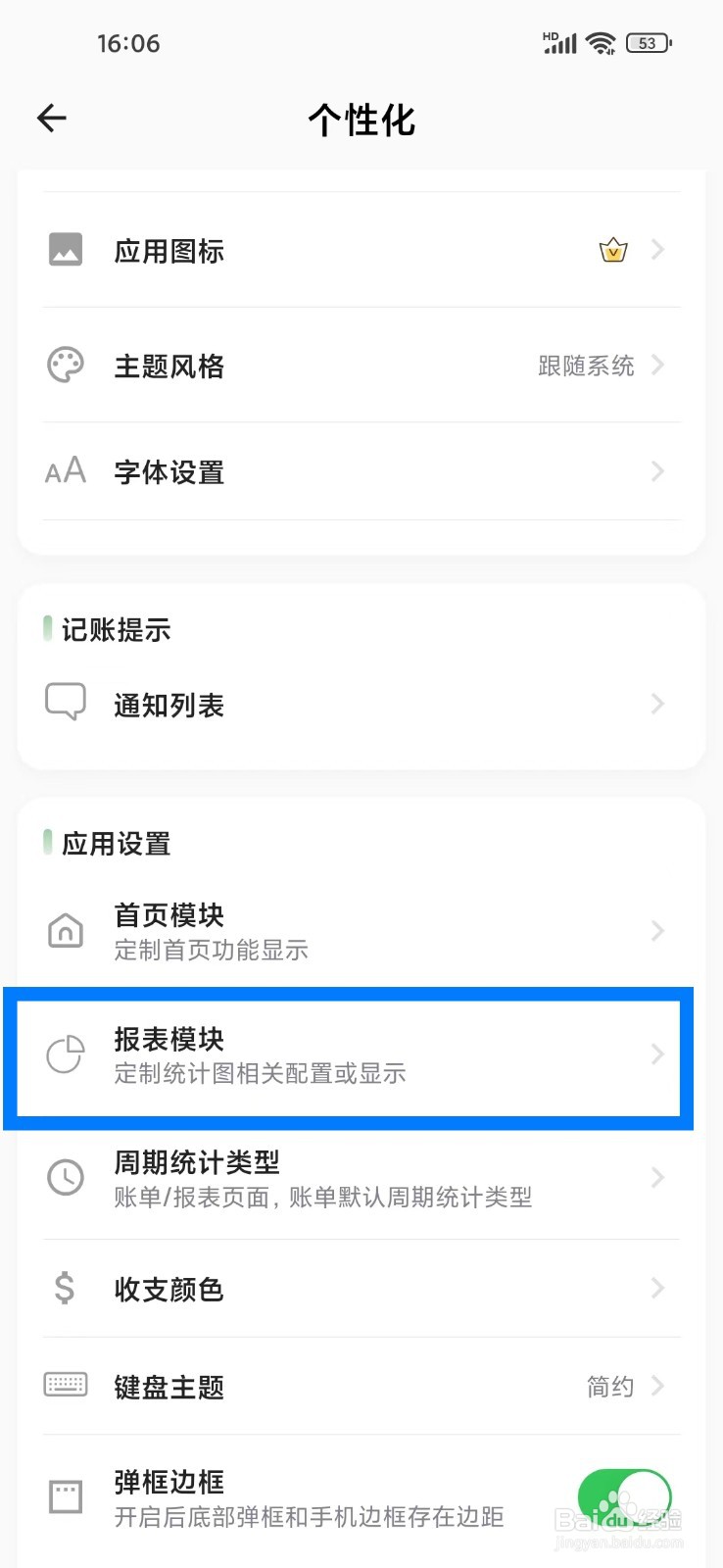This screenshot has height=1568, width=723.
Task: Select the pie chart icon for 报表模块
Action: [x=65, y=1055]
